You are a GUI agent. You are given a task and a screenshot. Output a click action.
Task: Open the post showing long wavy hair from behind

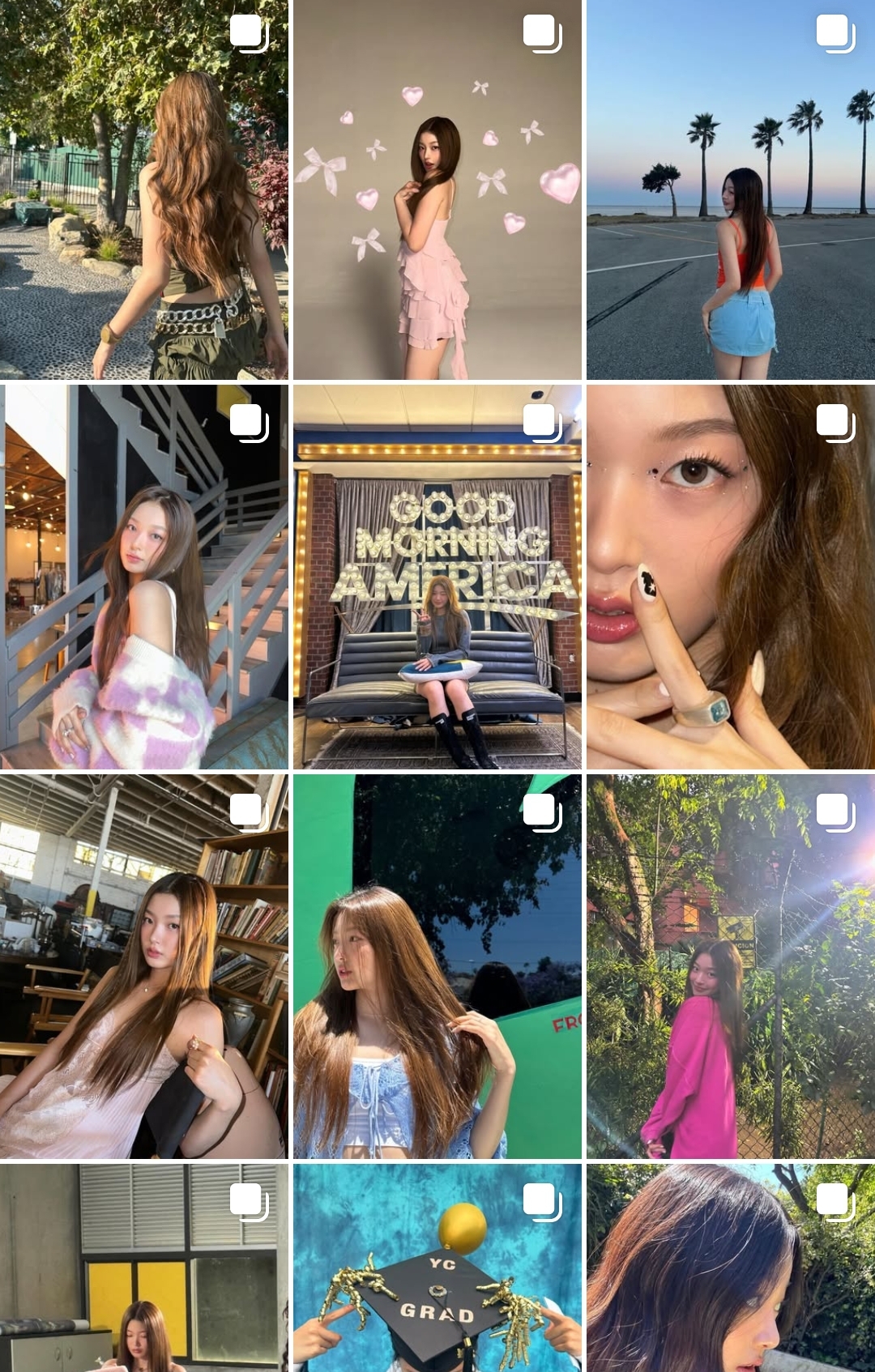coord(144,190)
